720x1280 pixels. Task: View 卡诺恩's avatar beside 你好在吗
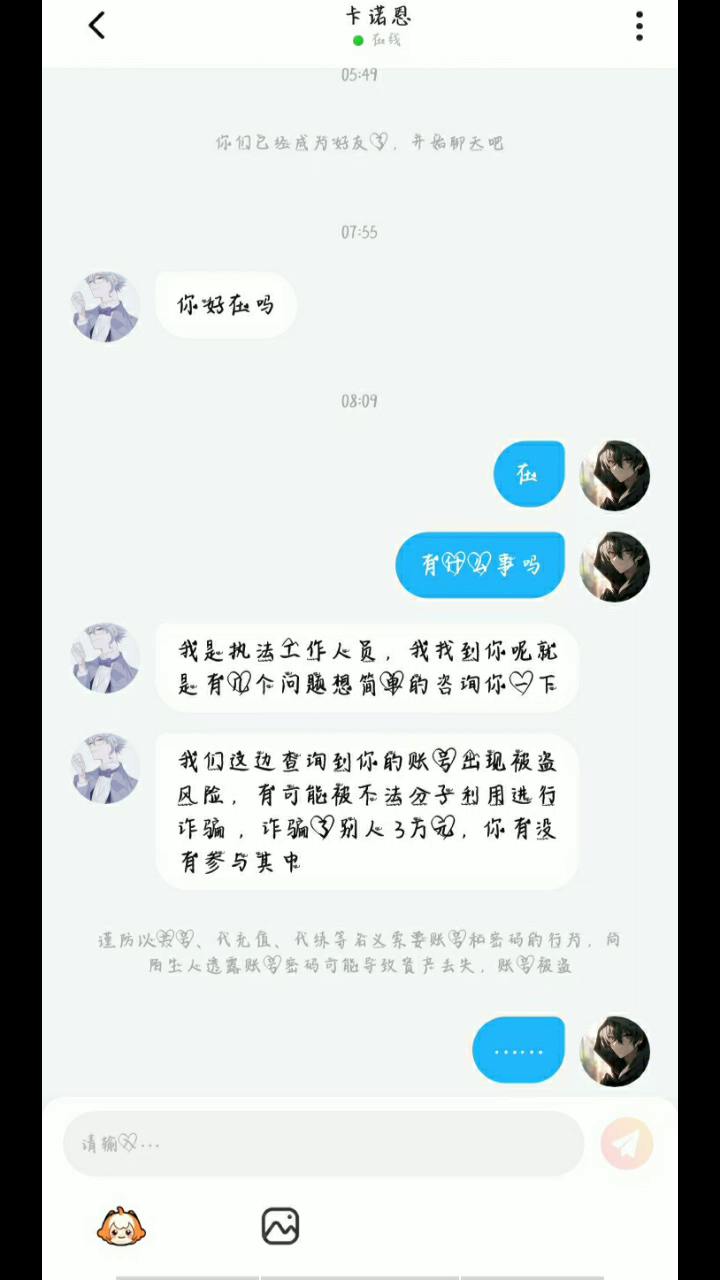point(106,306)
